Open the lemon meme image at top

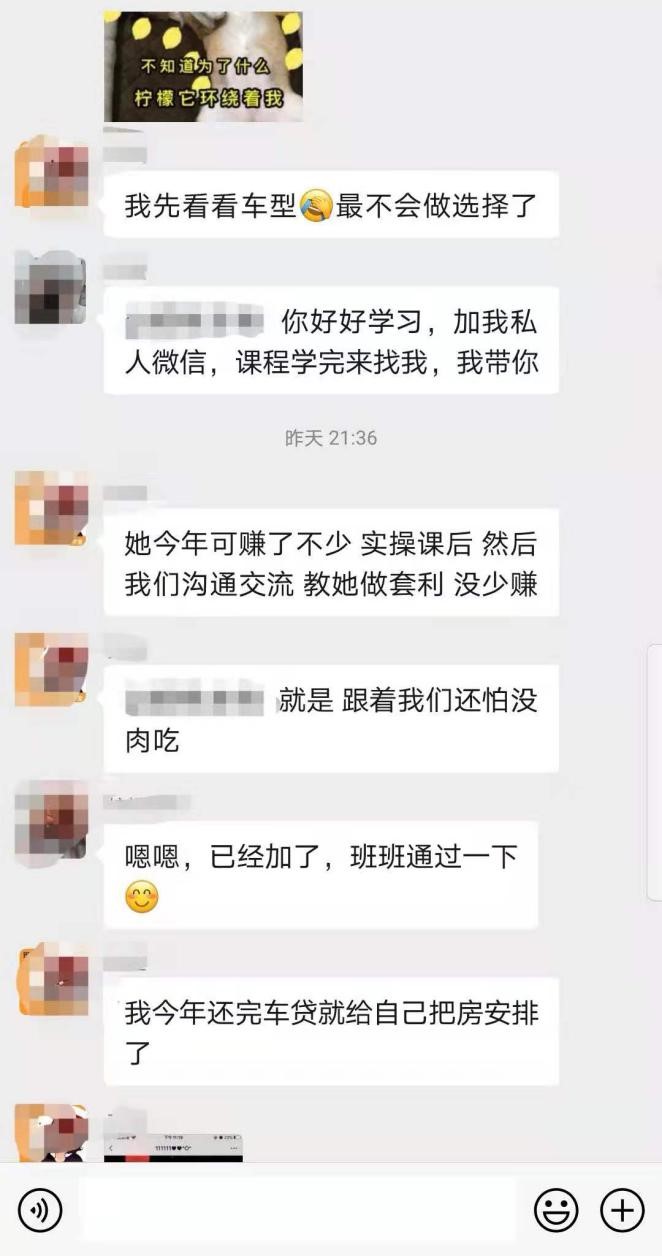(x=203, y=66)
